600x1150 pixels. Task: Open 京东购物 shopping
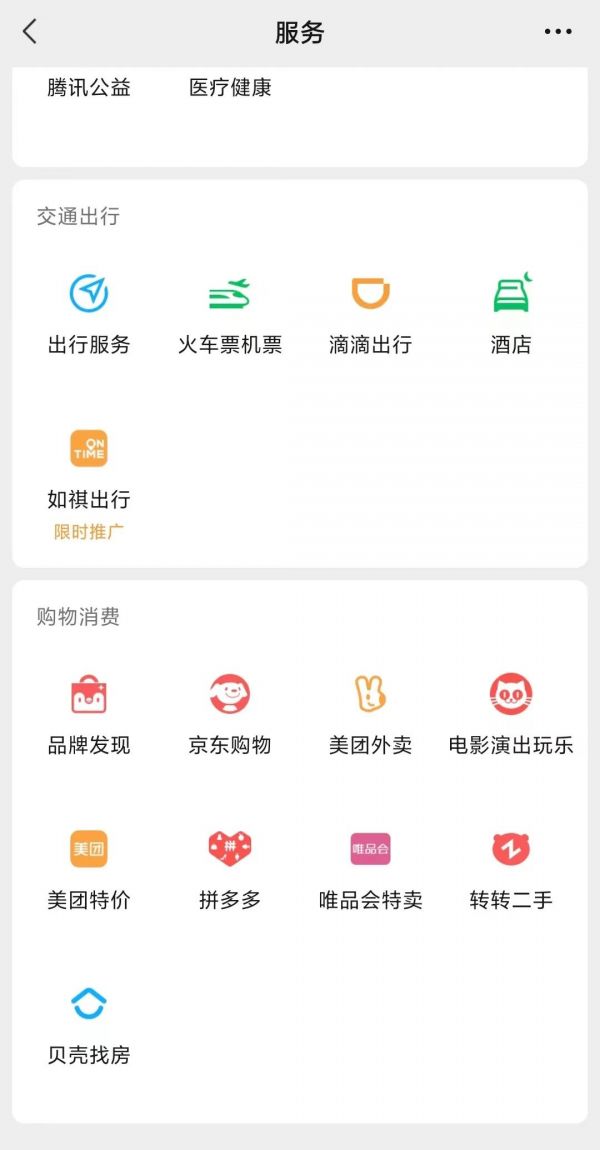pos(230,712)
